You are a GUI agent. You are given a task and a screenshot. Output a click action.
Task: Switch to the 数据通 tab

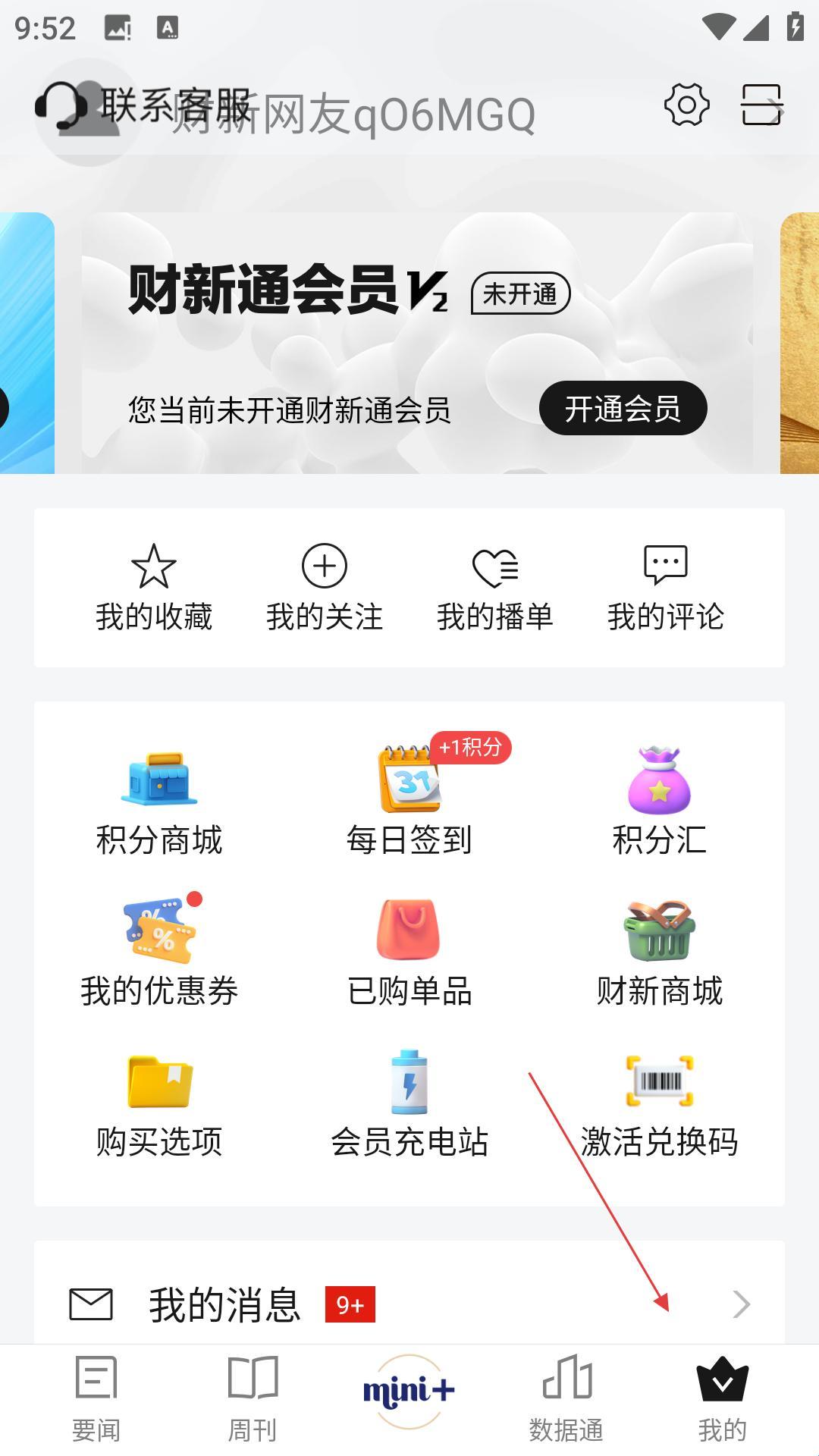coord(566,1399)
